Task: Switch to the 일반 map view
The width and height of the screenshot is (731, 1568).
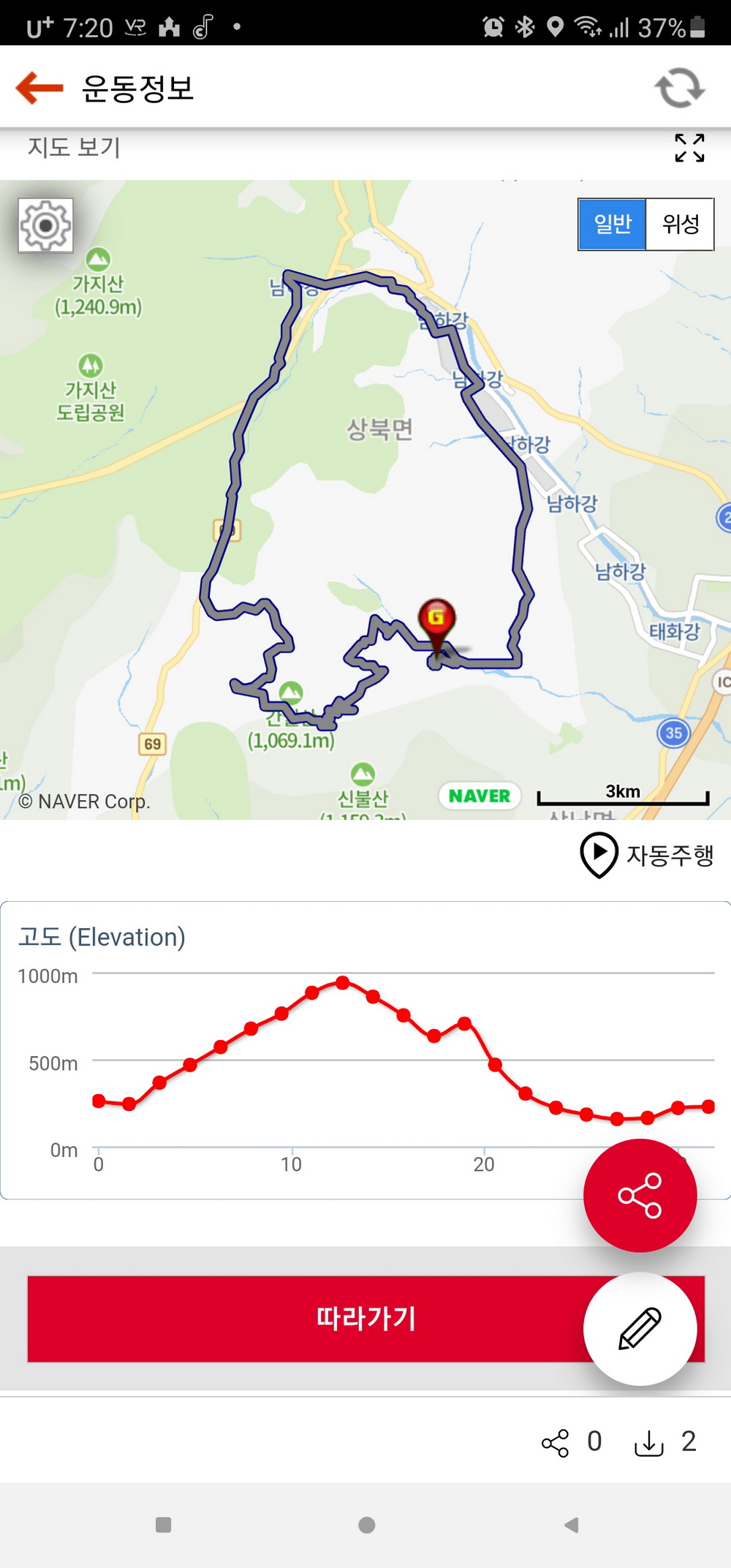Action: (613, 224)
